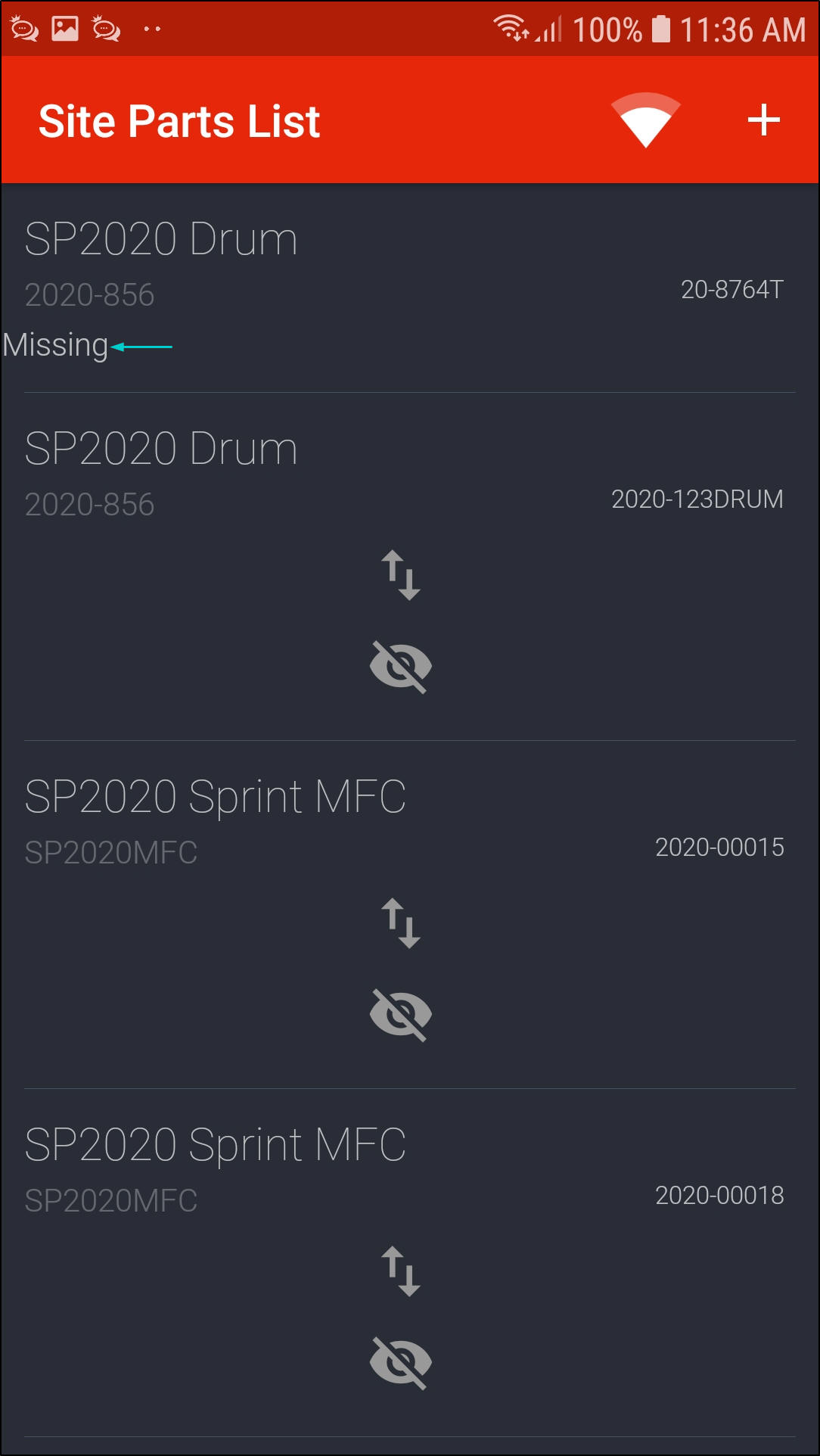Tap transfer arrows for 2020-123DRUM

coord(400,575)
